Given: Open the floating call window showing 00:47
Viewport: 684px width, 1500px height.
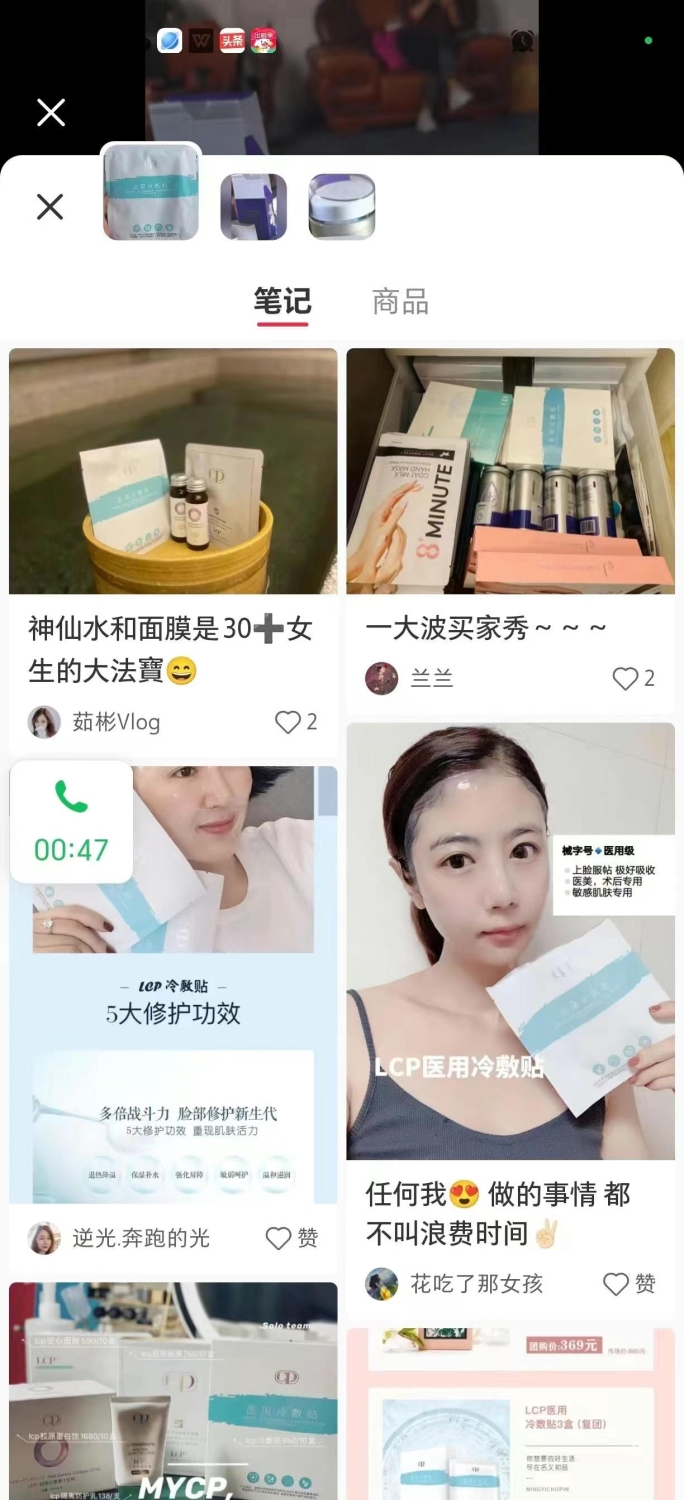Looking at the screenshot, I should click(x=71, y=822).
